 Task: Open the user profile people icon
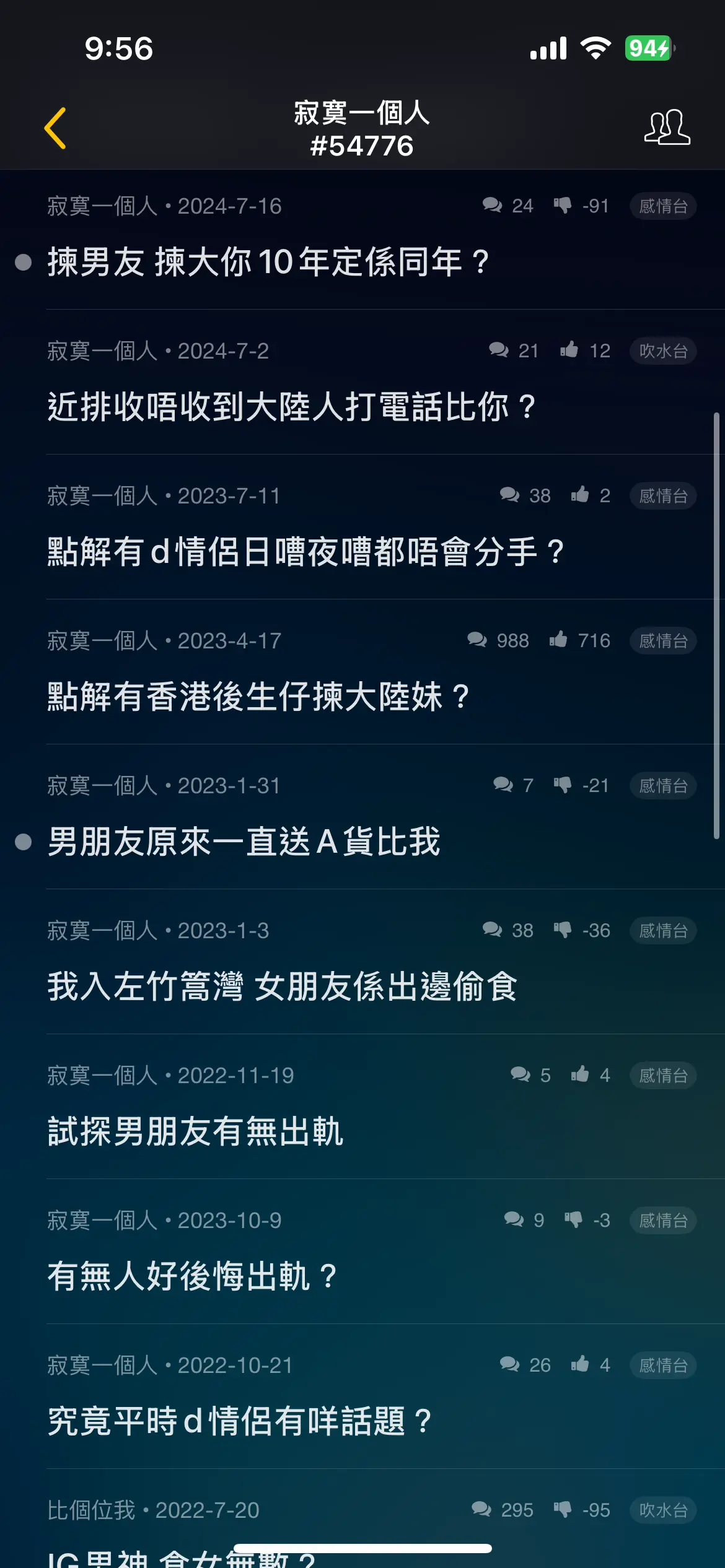click(x=667, y=128)
